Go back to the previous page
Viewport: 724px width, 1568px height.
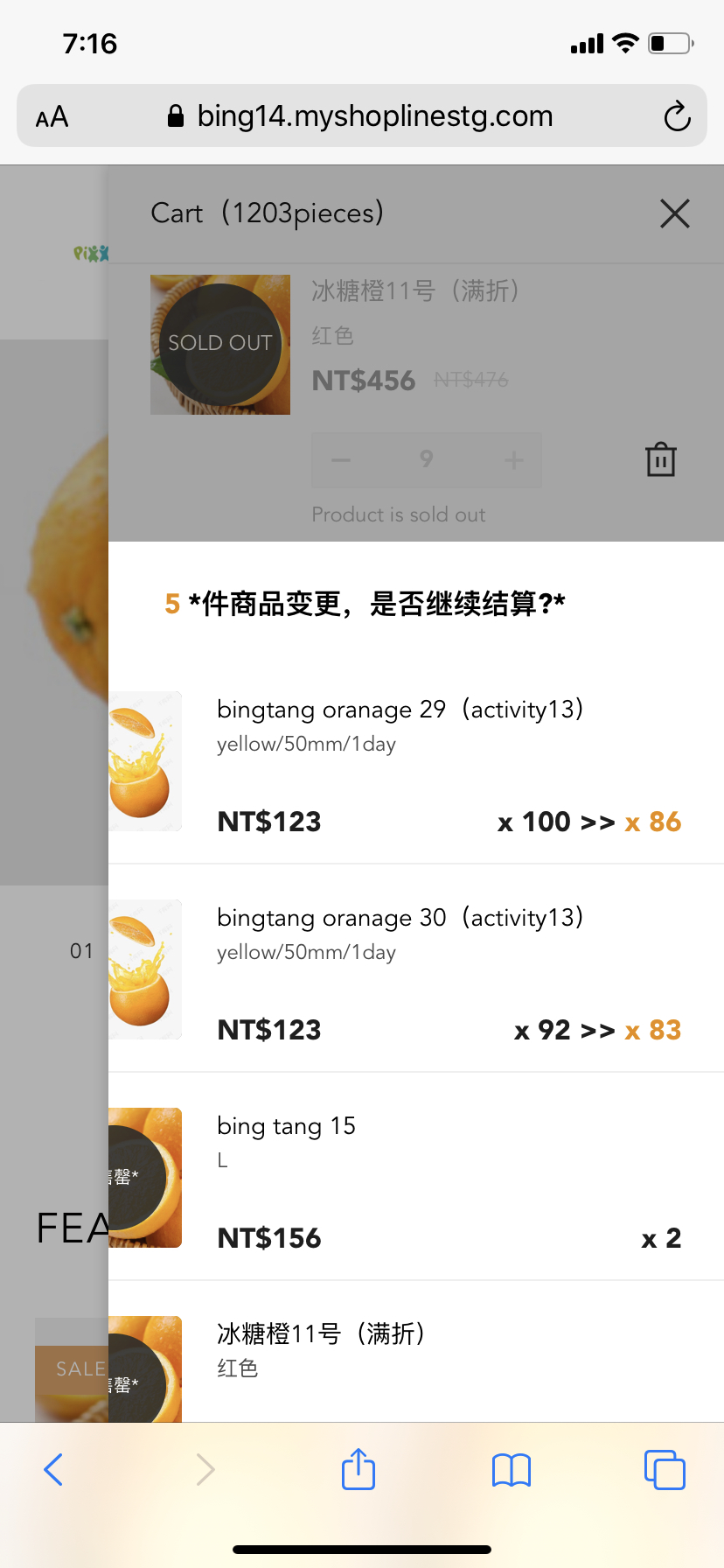(x=53, y=1469)
